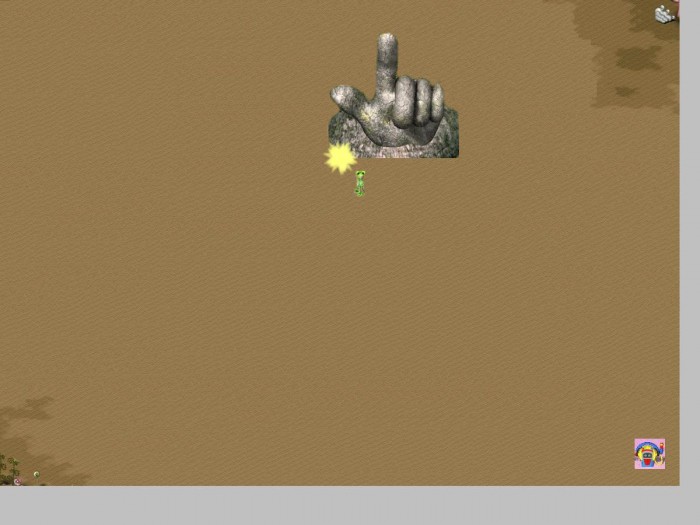Select the green creature near the statue
The width and height of the screenshot is (700, 525).
[x=360, y=182]
